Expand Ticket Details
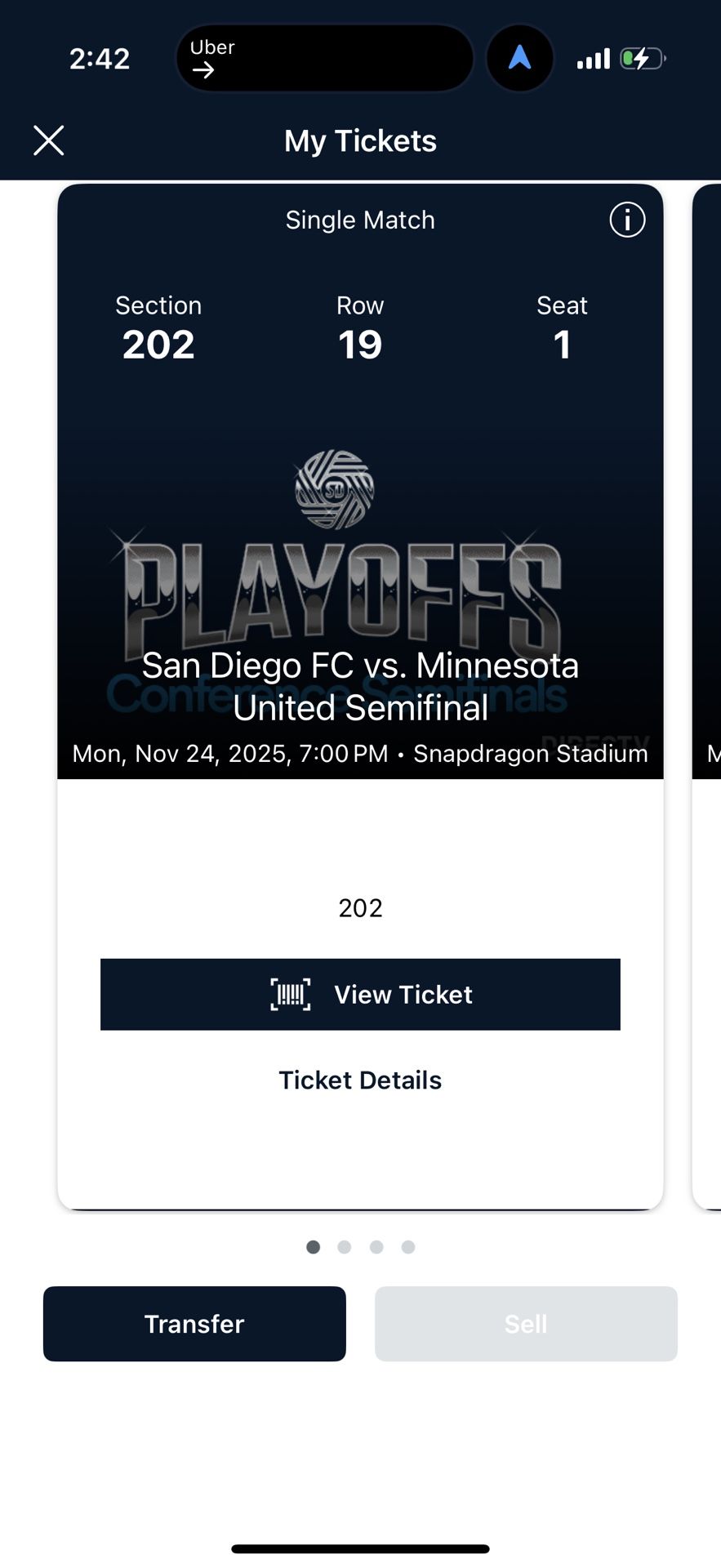Viewport: 721px width, 1568px height. [x=359, y=1080]
